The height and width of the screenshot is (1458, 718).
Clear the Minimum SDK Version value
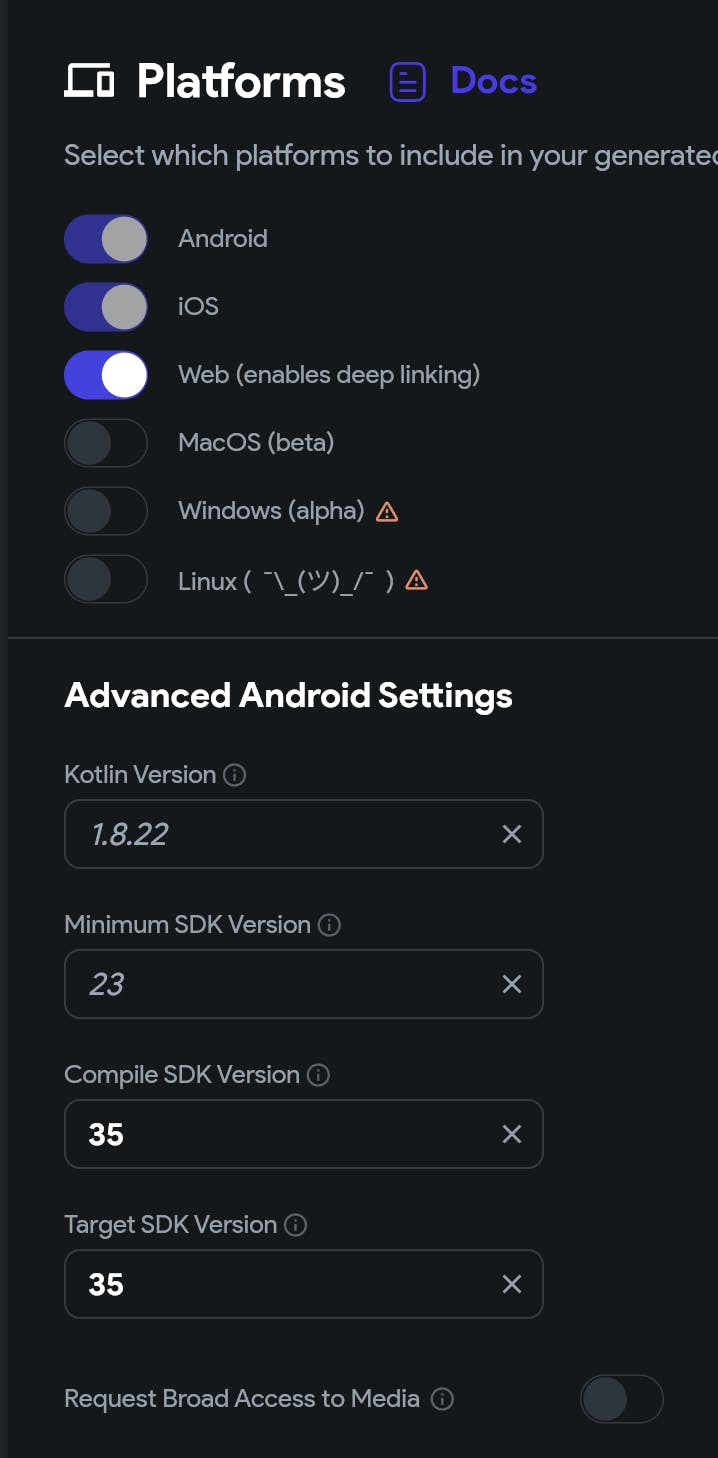512,984
